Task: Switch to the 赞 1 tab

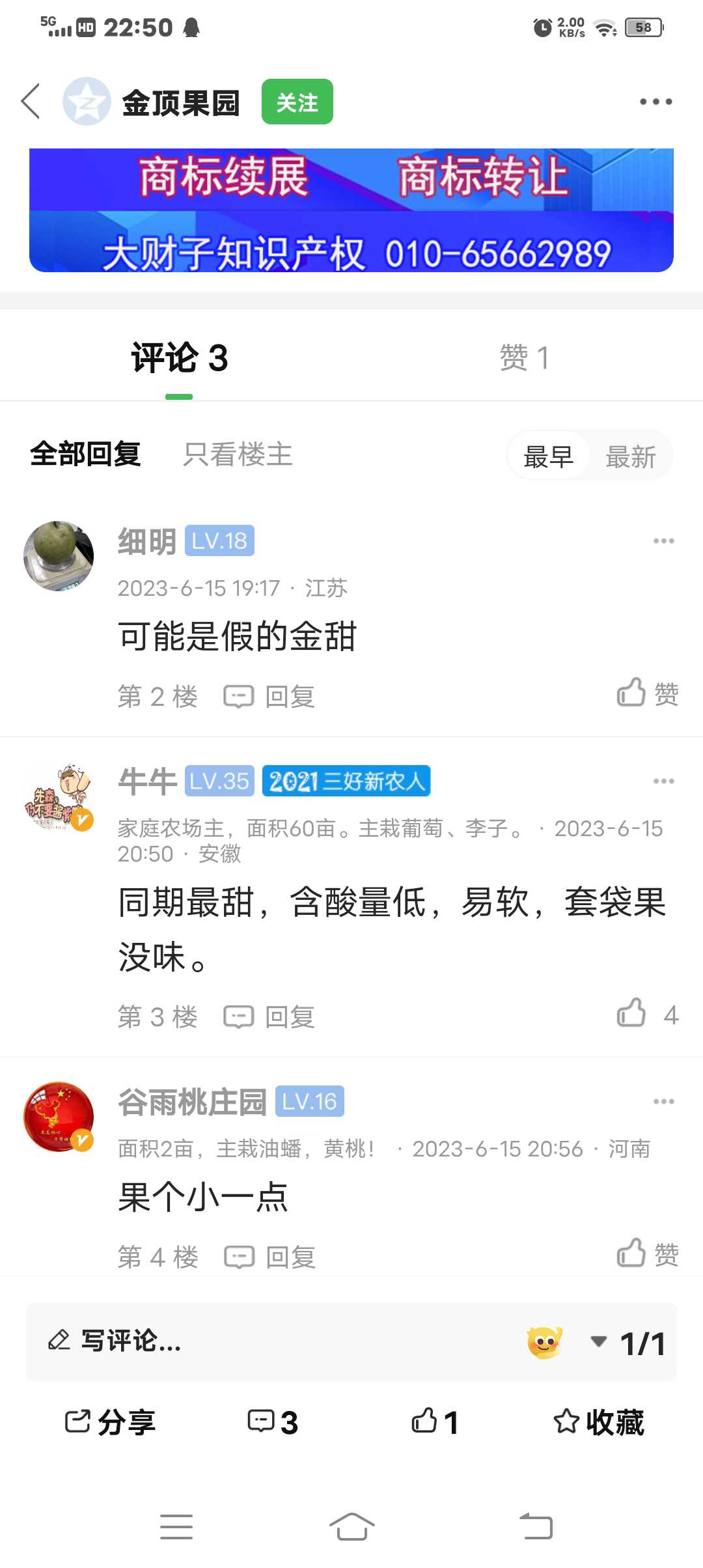Action: (525, 357)
